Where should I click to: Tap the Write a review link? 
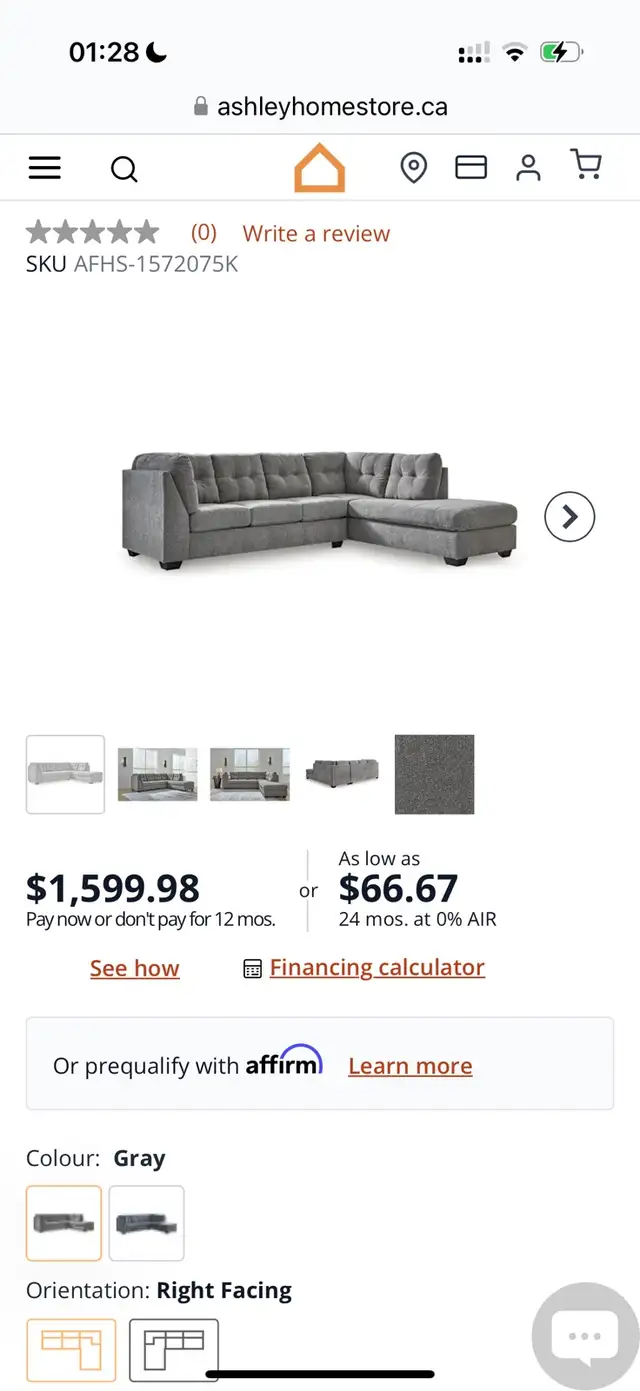(x=316, y=233)
